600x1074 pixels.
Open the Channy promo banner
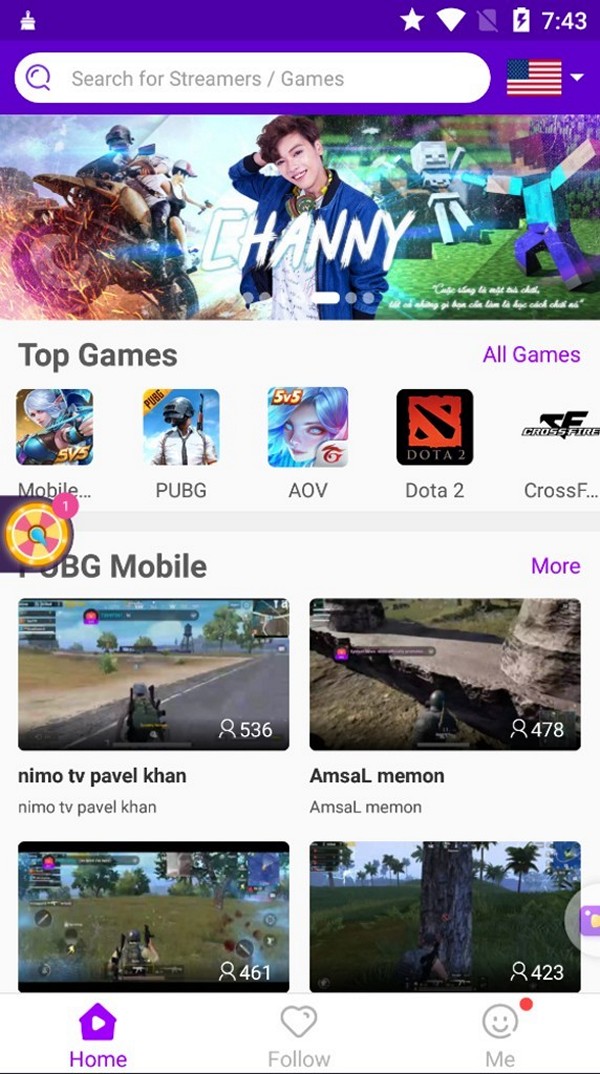click(x=300, y=217)
